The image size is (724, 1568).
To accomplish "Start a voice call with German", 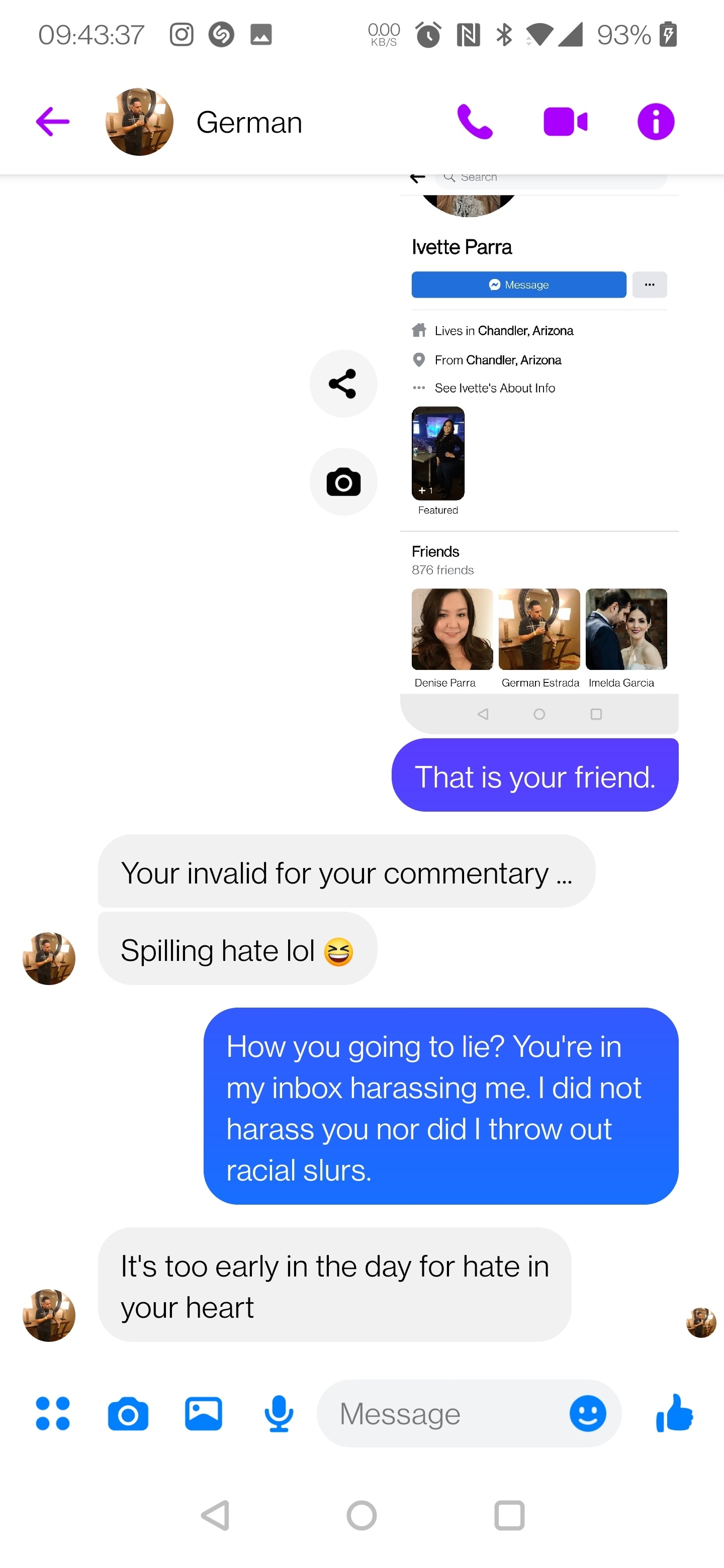I will pyautogui.click(x=474, y=122).
